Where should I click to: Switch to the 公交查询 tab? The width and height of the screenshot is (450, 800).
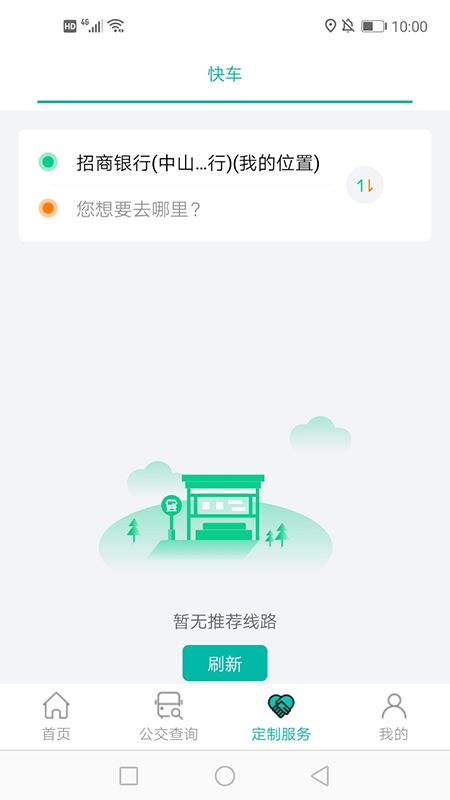pos(168,716)
